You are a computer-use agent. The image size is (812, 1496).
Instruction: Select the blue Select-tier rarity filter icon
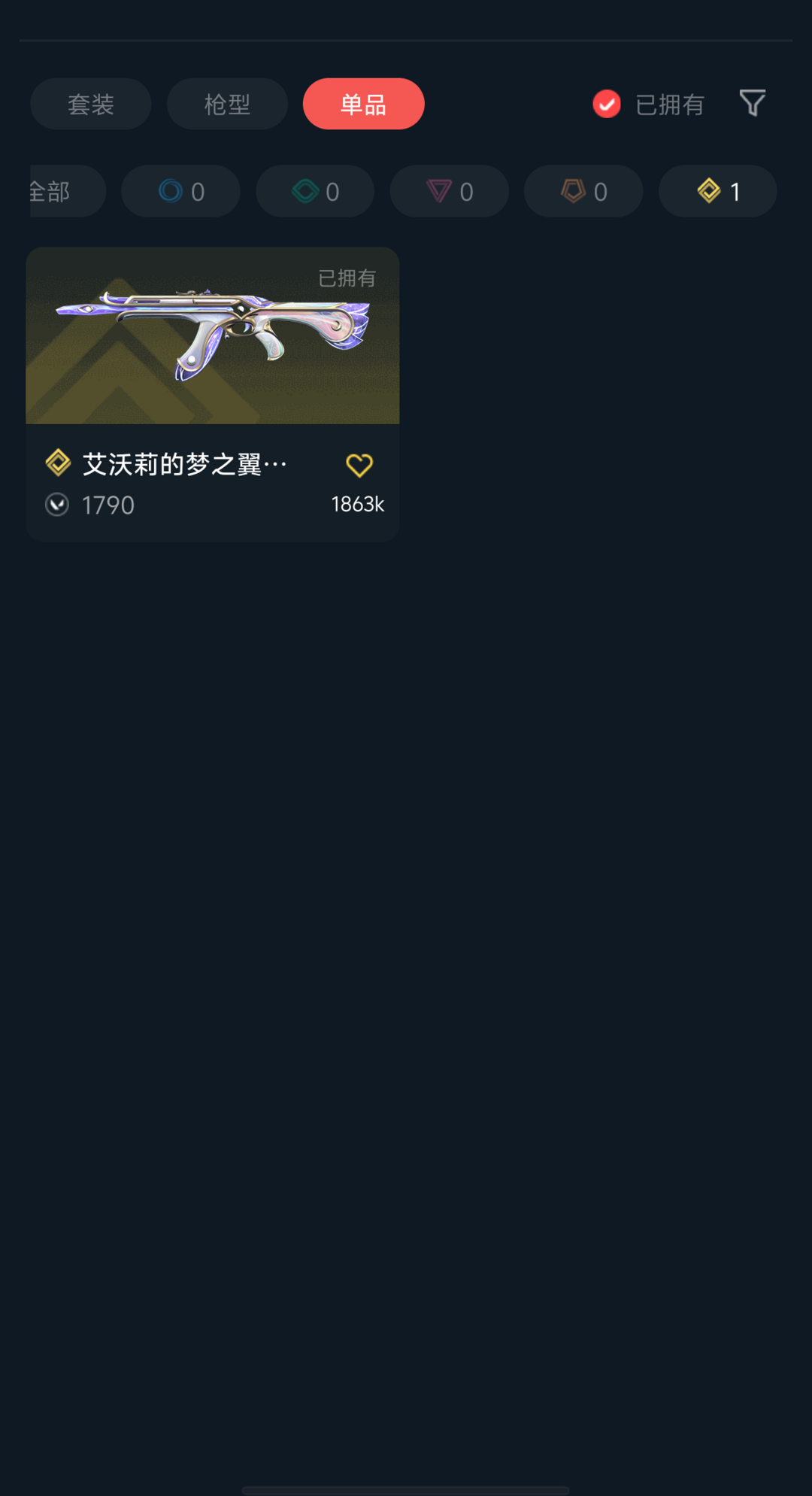[x=172, y=191]
